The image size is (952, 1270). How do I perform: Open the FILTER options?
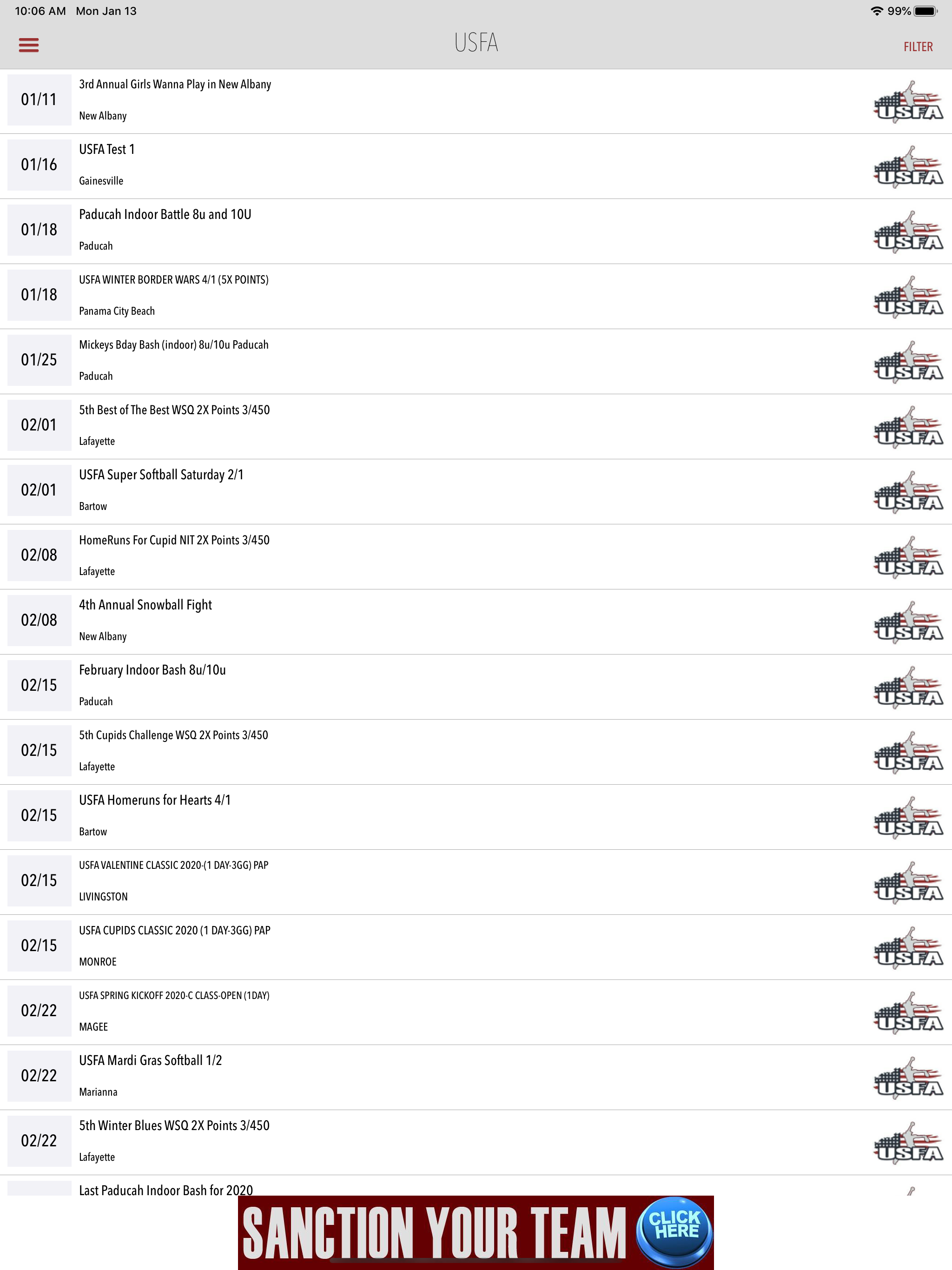pos(918,46)
